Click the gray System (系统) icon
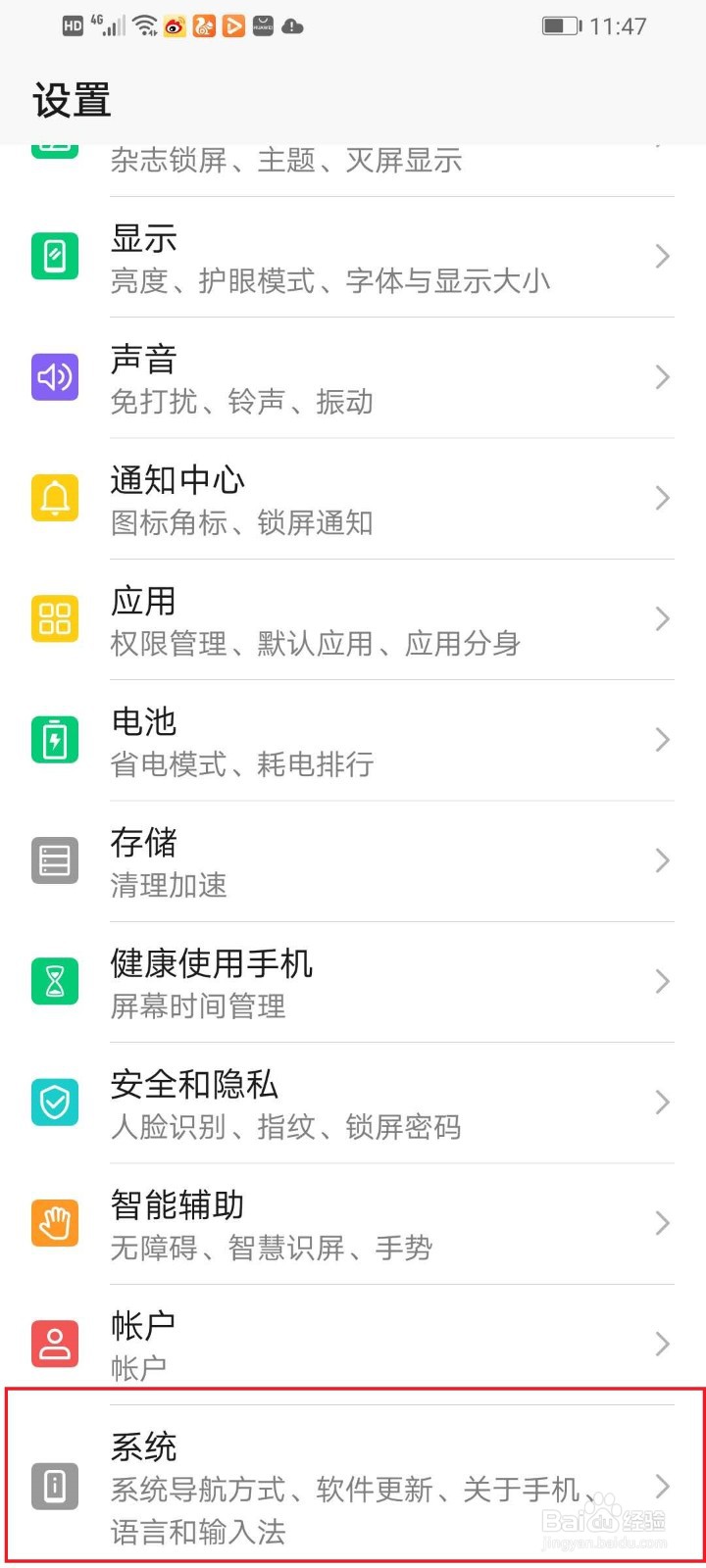The image size is (706, 1568). (54, 1486)
